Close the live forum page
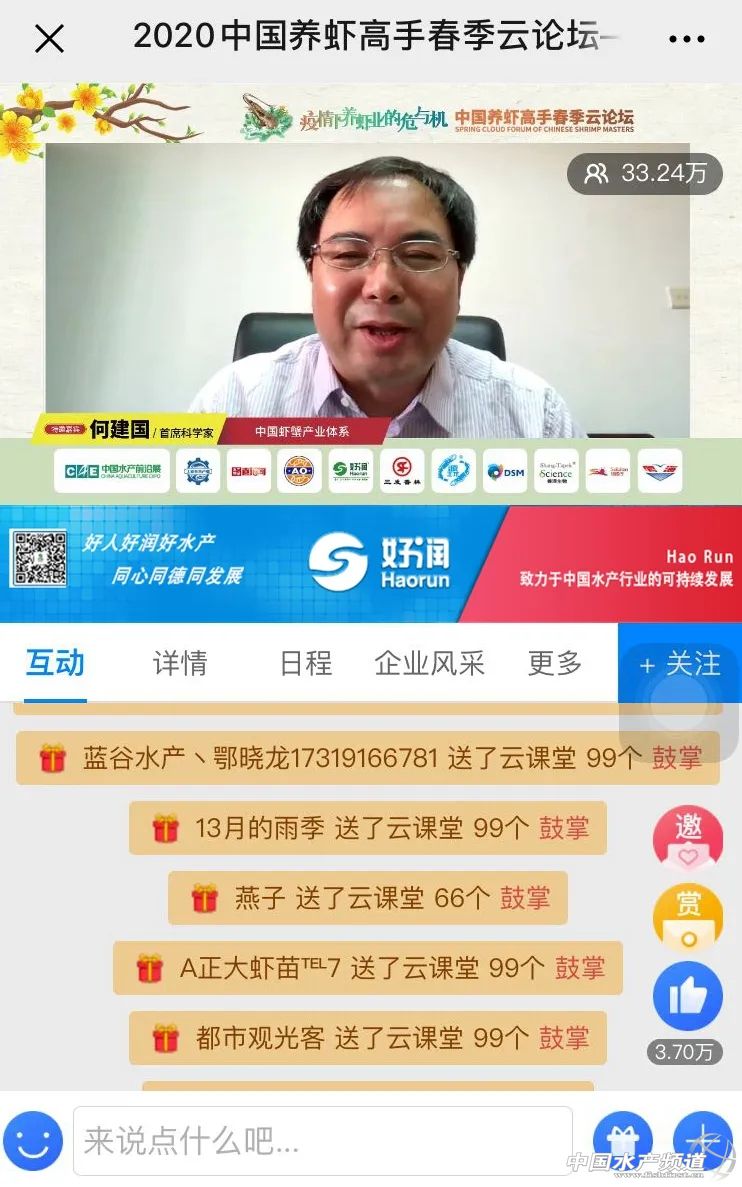The width and height of the screenshot is (742, 1187). pyautogui.click(x=49, y=39)
